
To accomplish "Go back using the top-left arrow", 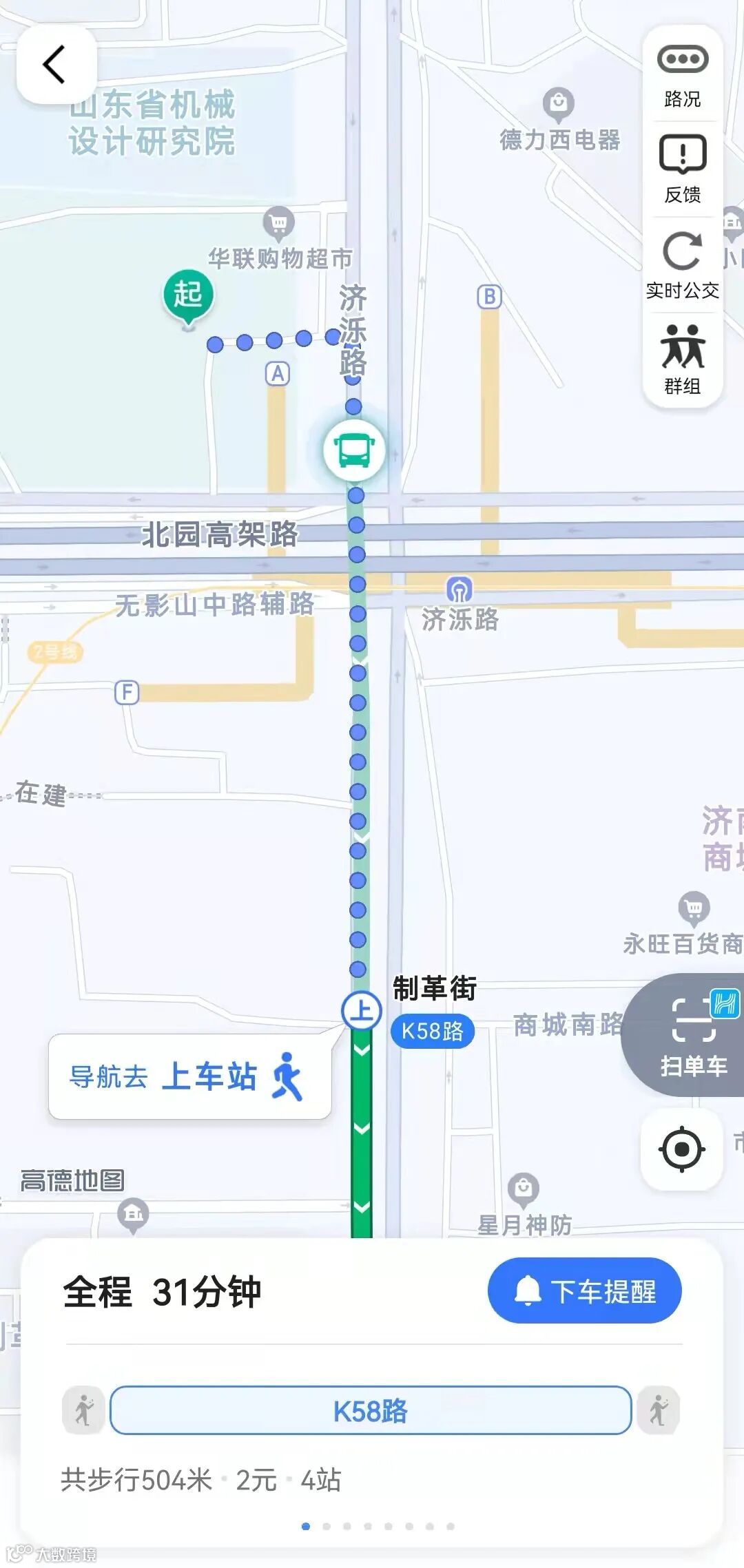I will 55,65.
